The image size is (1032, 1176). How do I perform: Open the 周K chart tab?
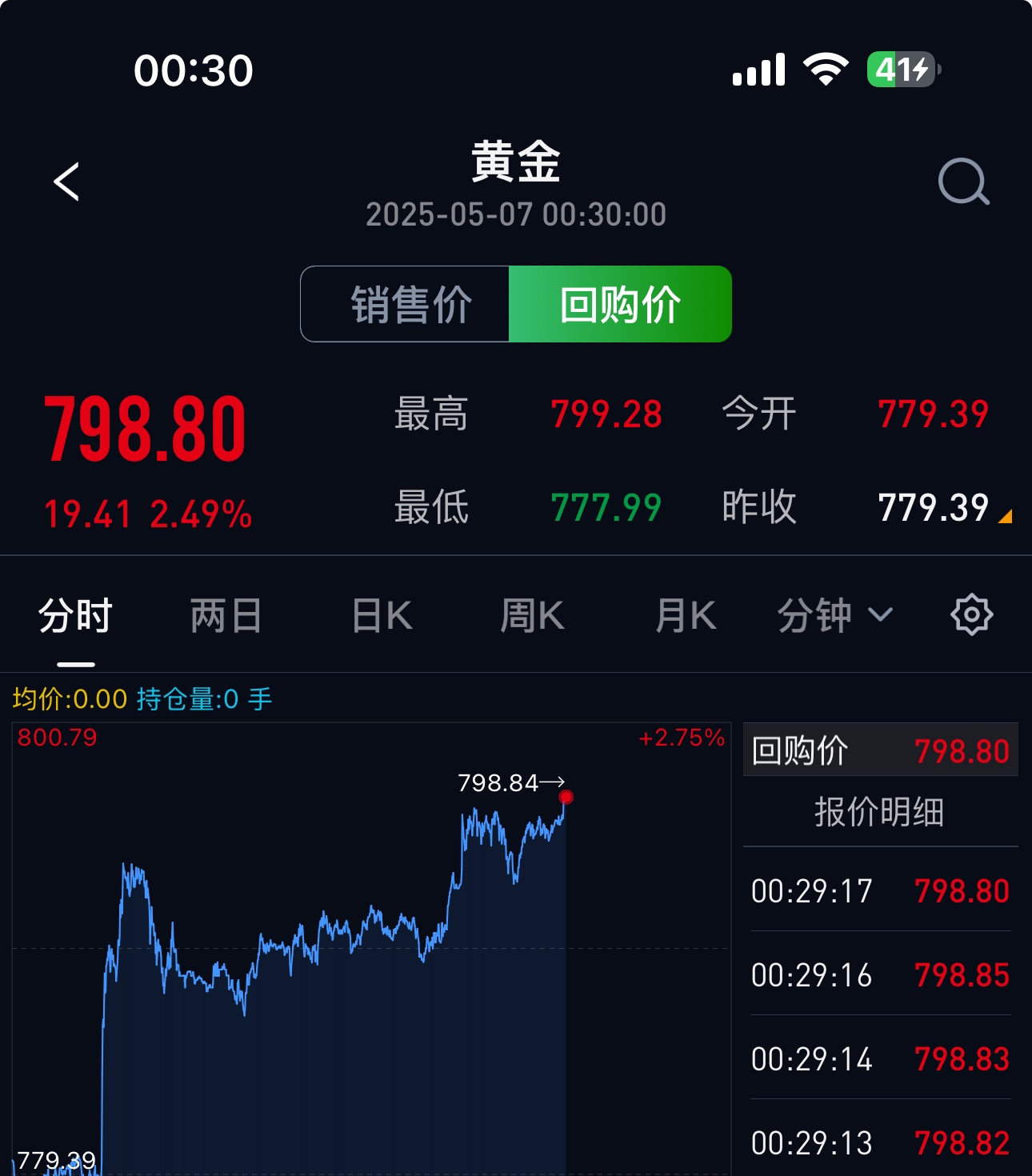(532, 616)
